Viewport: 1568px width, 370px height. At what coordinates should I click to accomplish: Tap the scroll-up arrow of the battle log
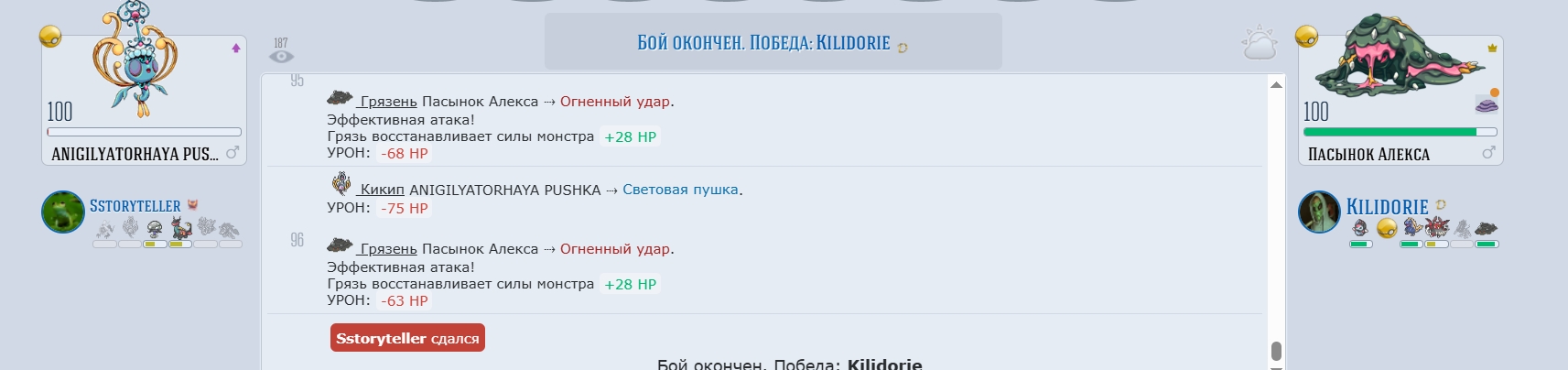1276,84
